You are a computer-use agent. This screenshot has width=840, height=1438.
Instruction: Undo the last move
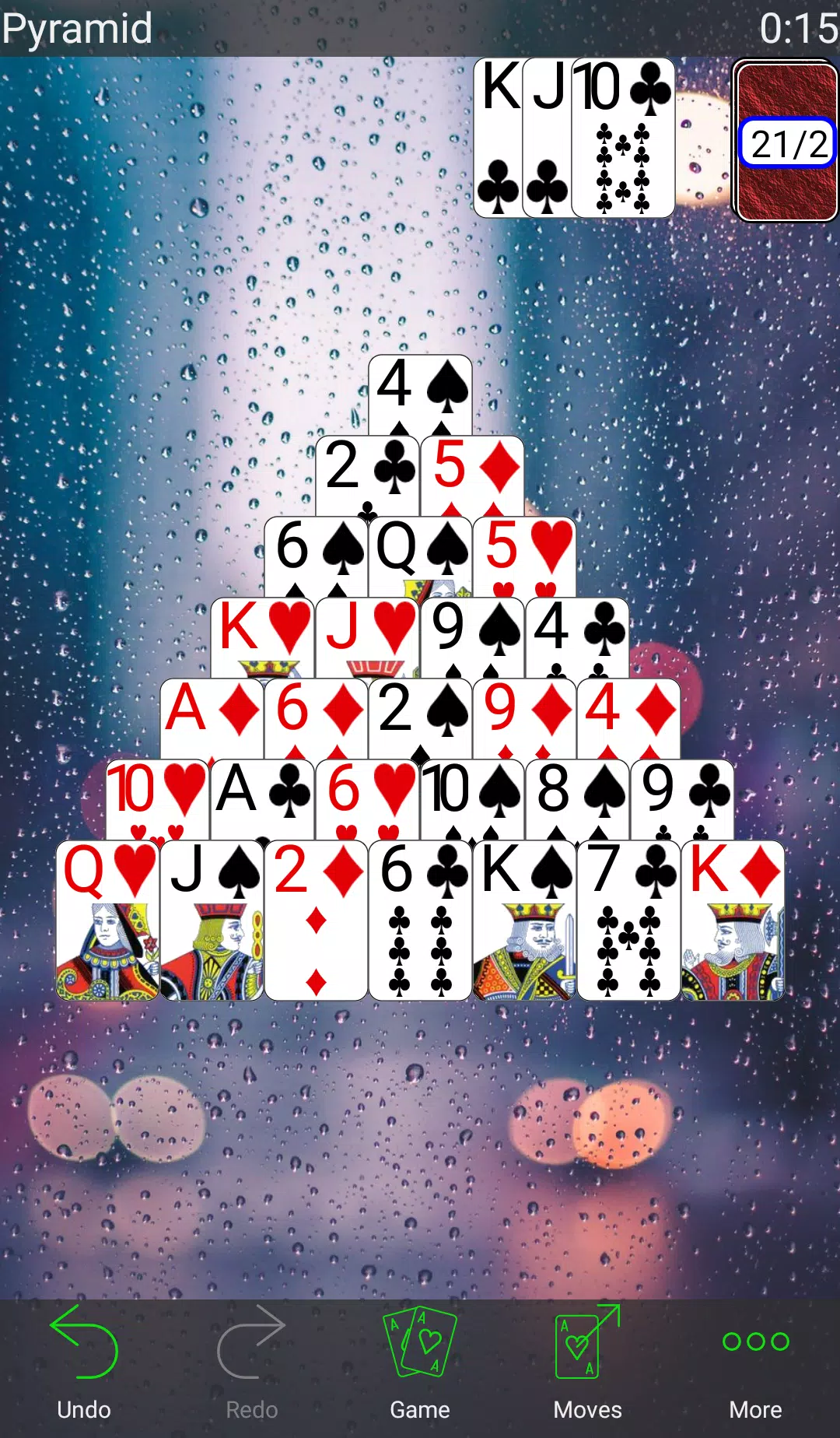pyautogui.click(x=84, y=1362)
